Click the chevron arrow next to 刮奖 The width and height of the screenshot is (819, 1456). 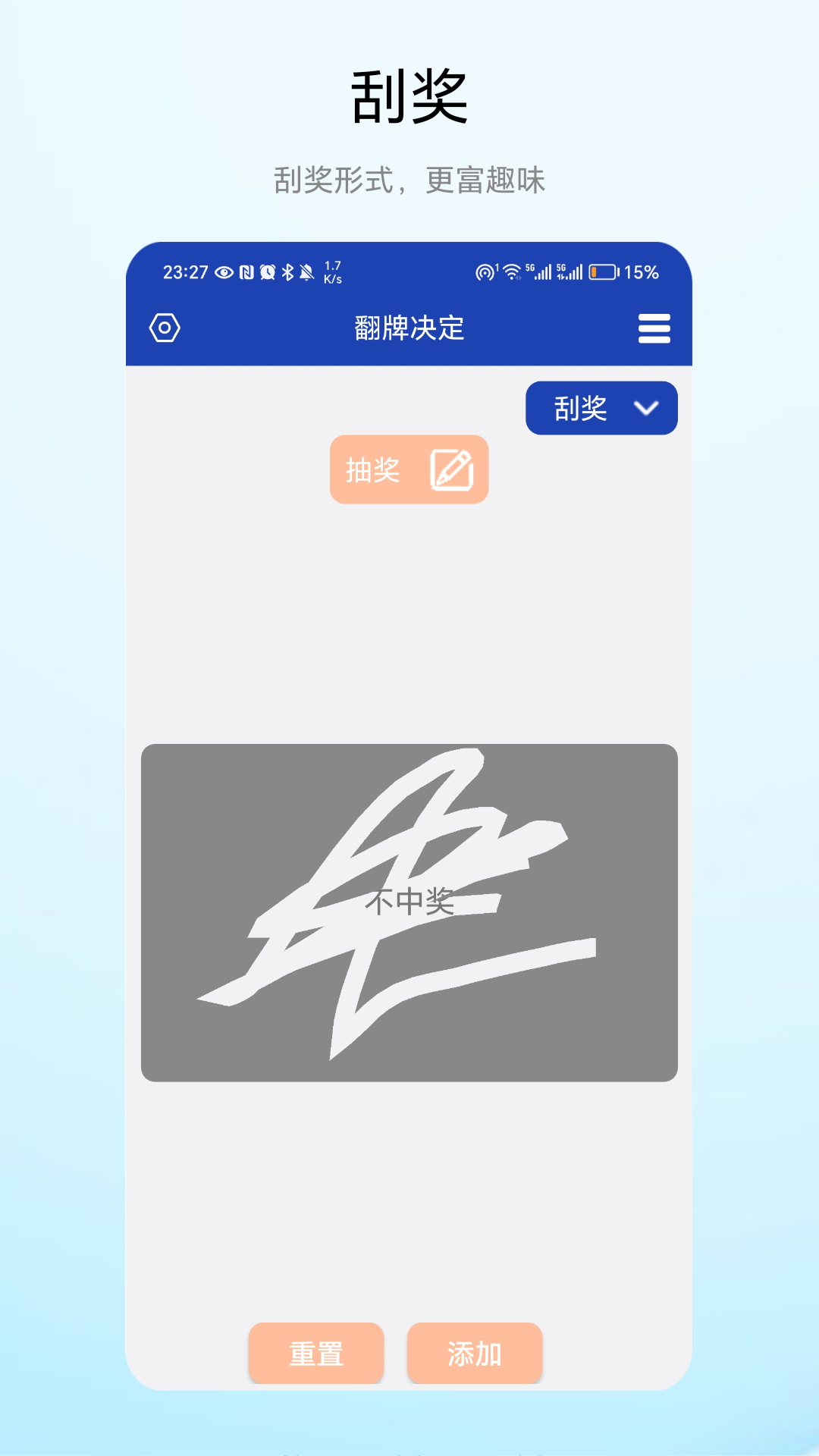[x=646, y=408]
